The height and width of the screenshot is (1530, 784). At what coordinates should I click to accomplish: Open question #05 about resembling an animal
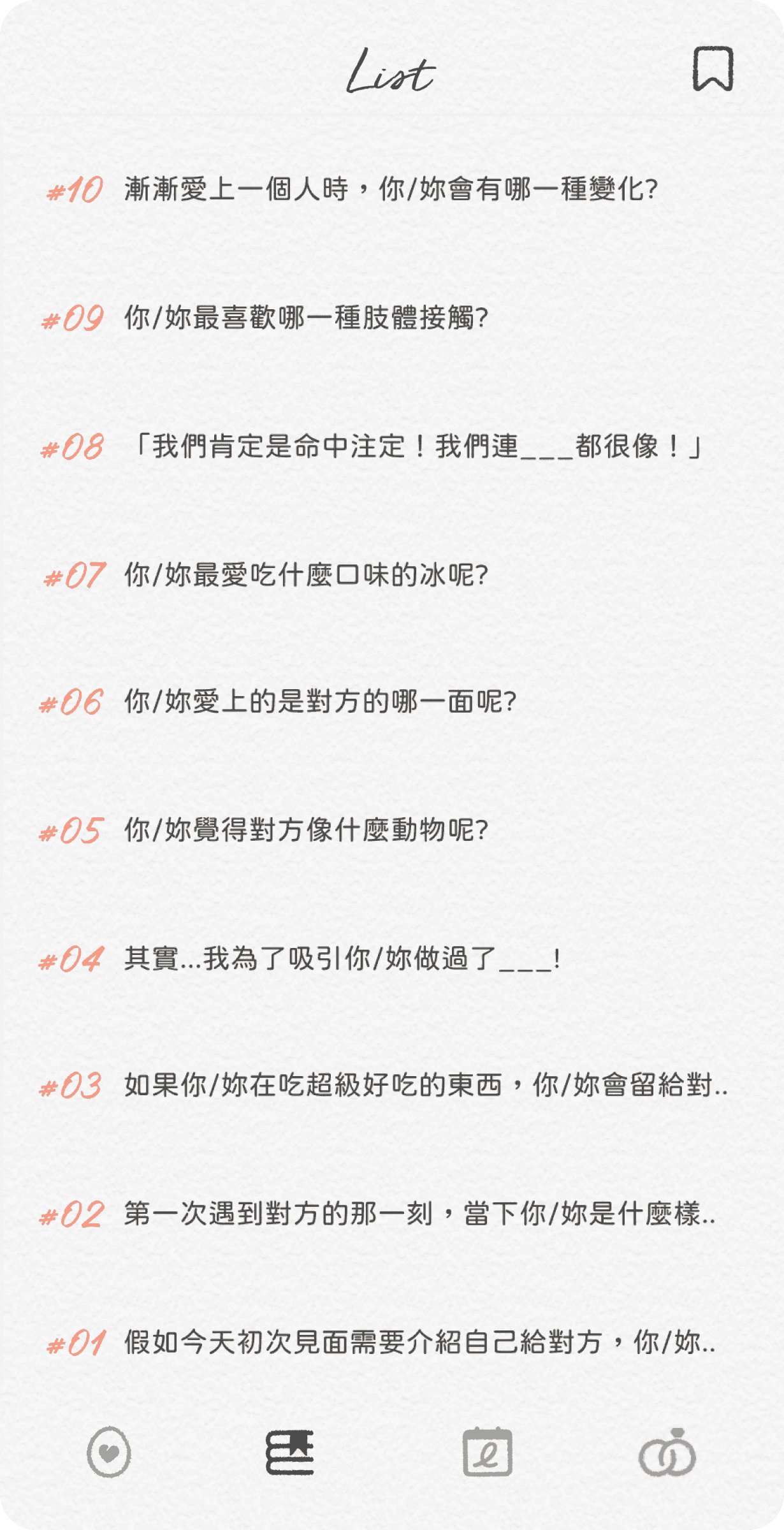click(x=392, y=831)
